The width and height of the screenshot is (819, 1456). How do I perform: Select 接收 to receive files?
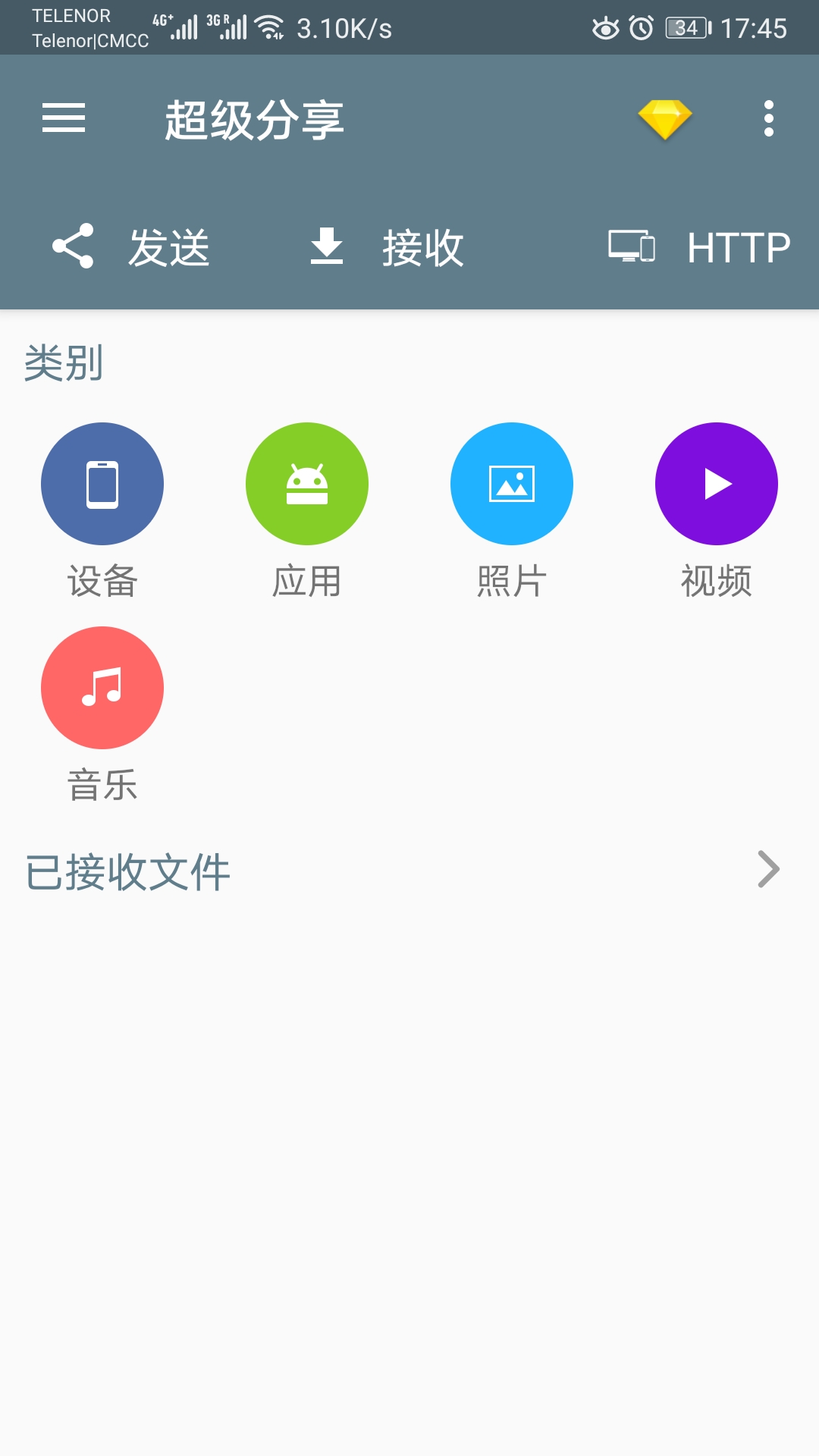point(388,247)
